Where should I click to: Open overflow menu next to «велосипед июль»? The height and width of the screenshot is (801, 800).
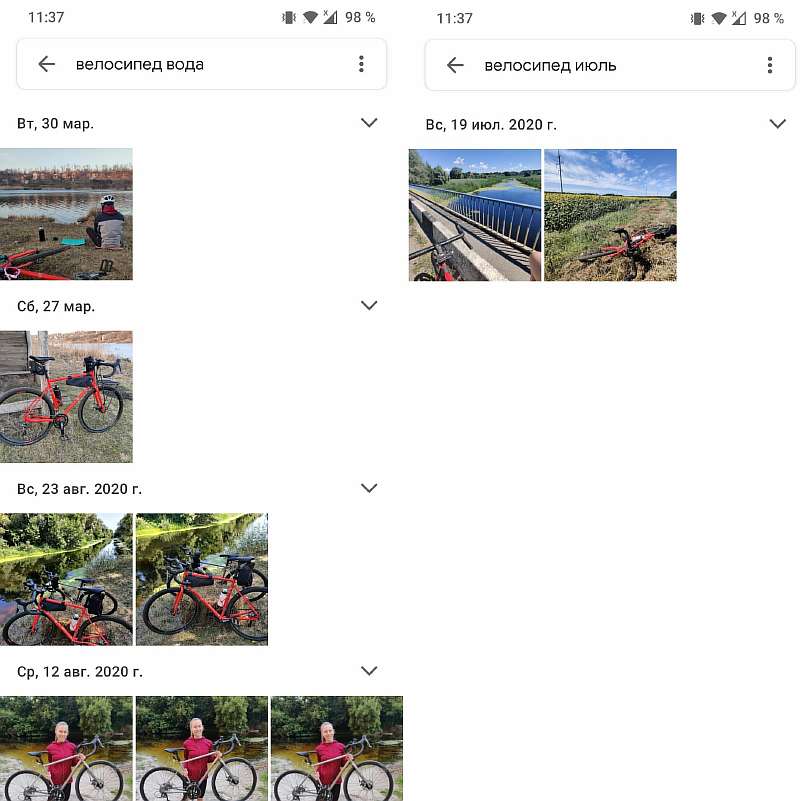point(769,65)
